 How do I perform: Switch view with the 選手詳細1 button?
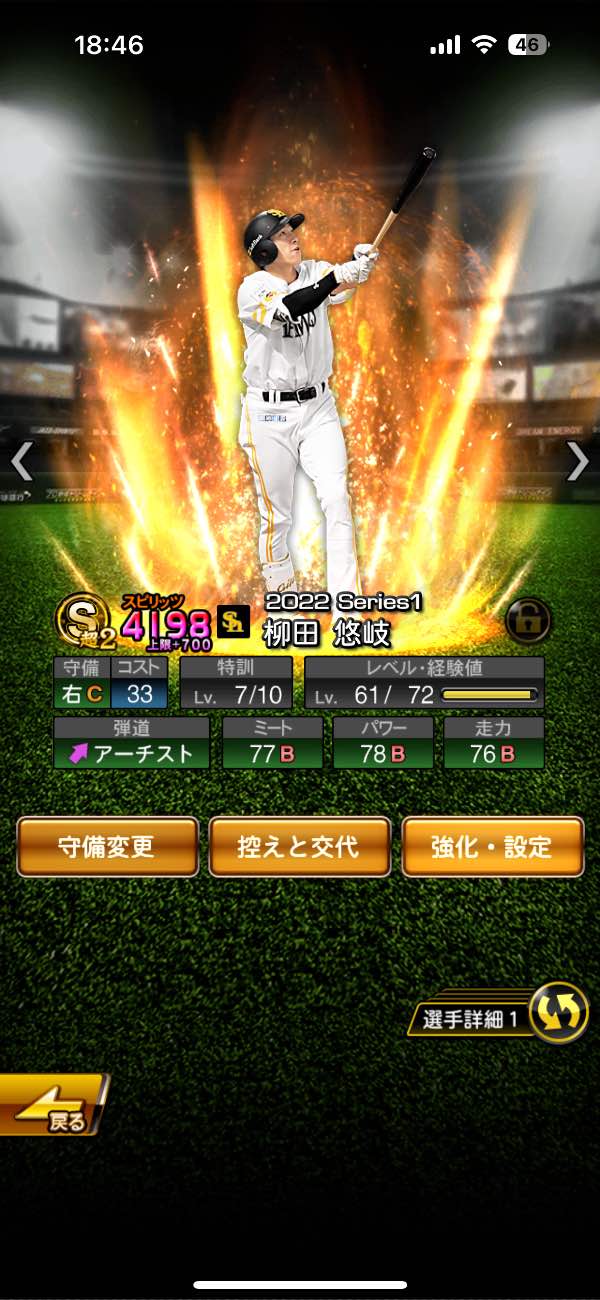point(497,1018)
